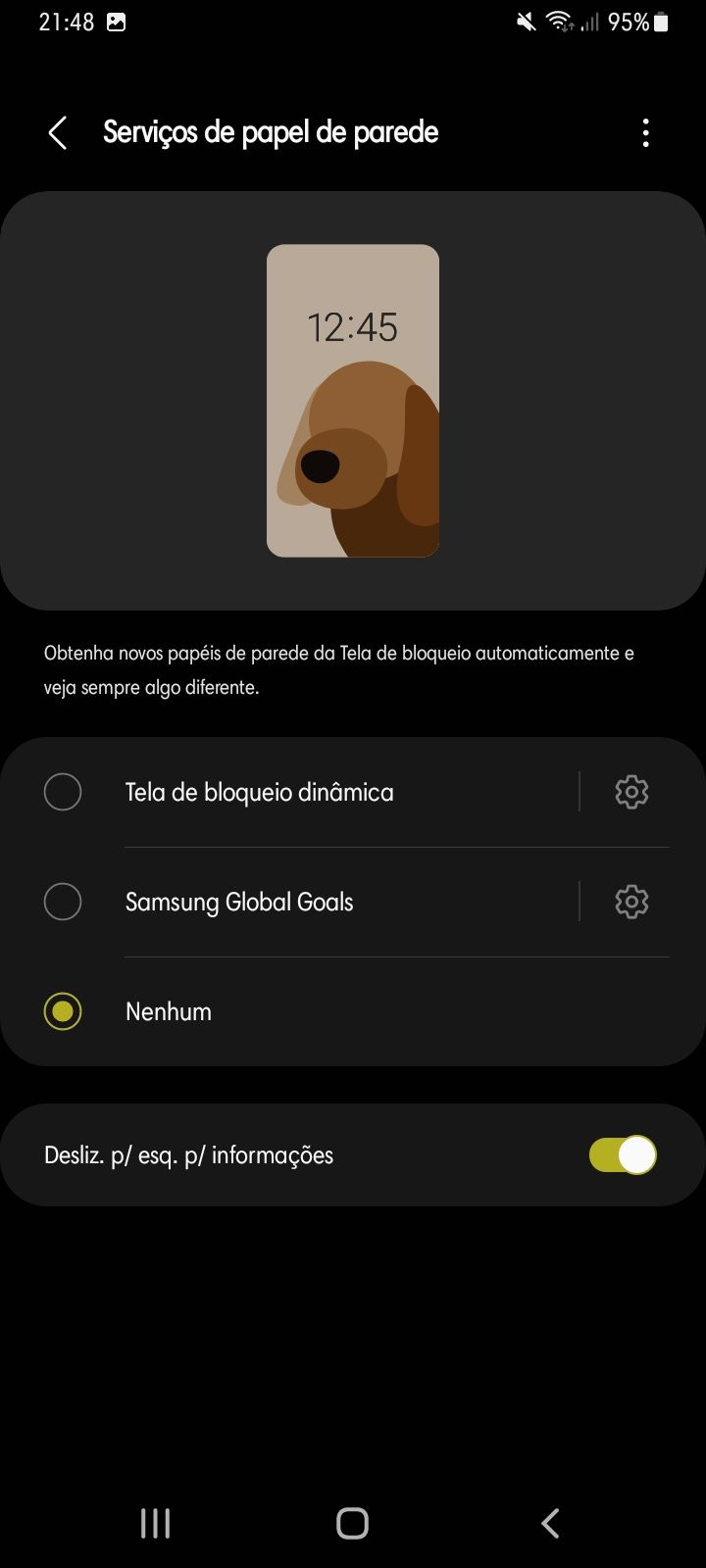Tap the Recents button in navigation bar
The width and height of the screenshot is (706, 1568).
pyautogui.click(x=154, y=1523)
